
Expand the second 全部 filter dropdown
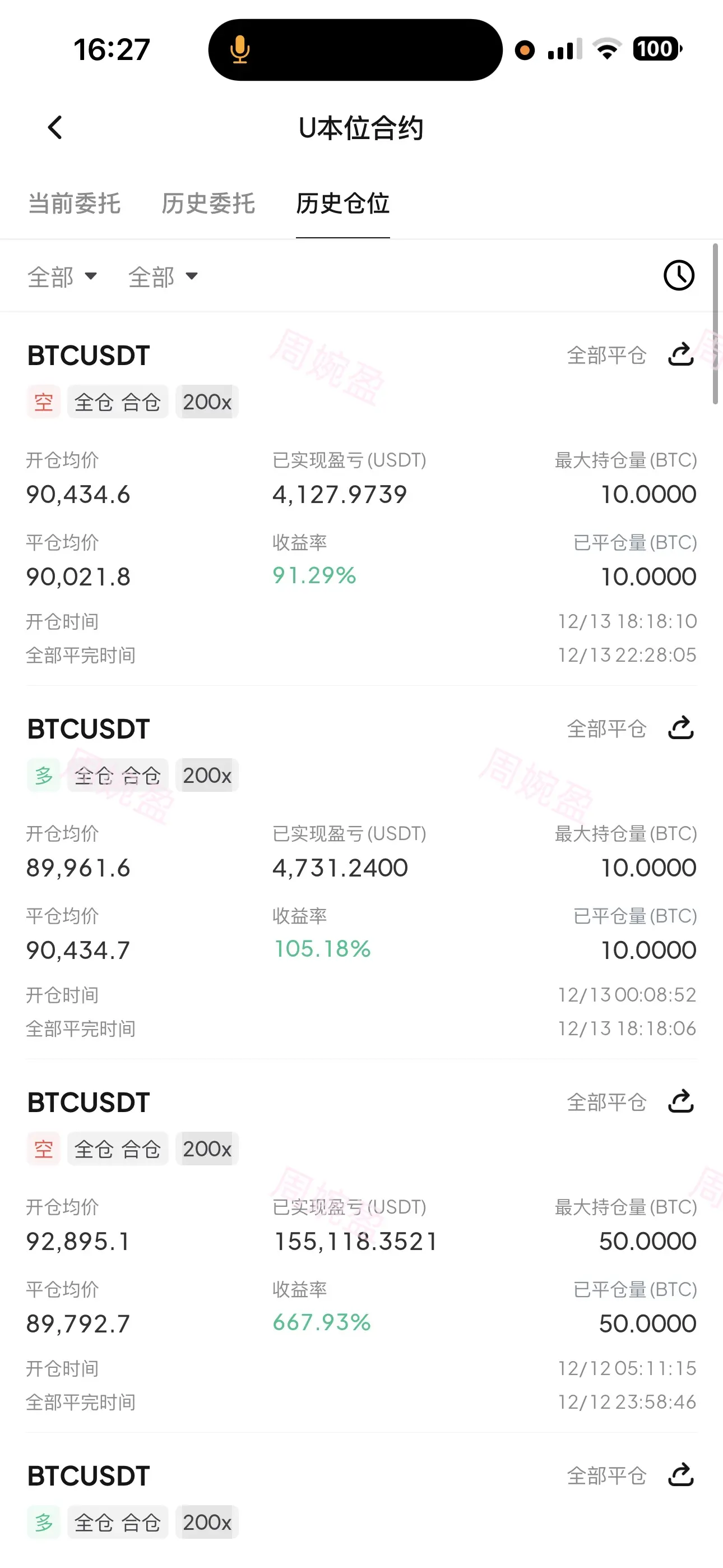(x=163, y=277)
